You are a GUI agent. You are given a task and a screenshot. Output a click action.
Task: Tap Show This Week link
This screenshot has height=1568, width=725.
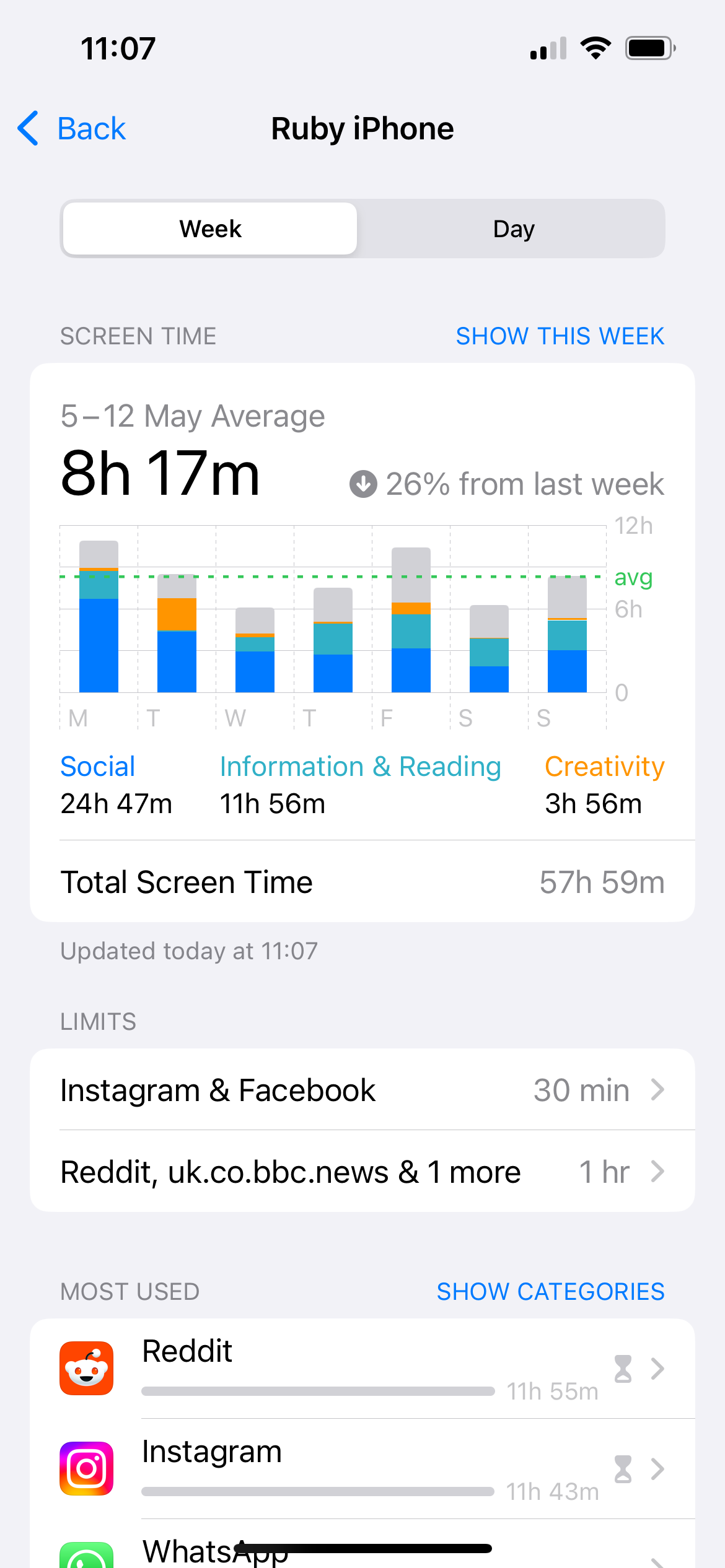560,336
